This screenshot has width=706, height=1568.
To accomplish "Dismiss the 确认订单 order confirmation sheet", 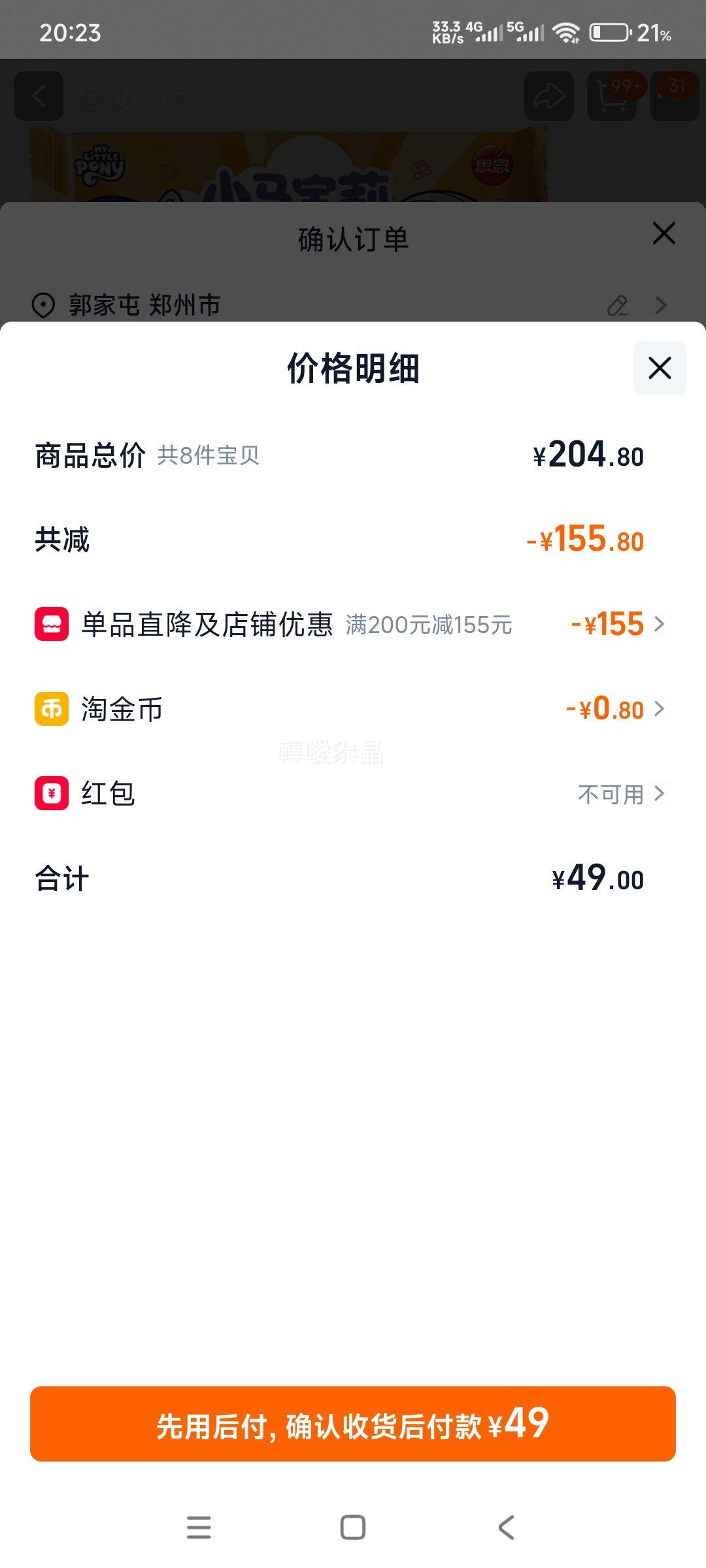I will (664, 233).
